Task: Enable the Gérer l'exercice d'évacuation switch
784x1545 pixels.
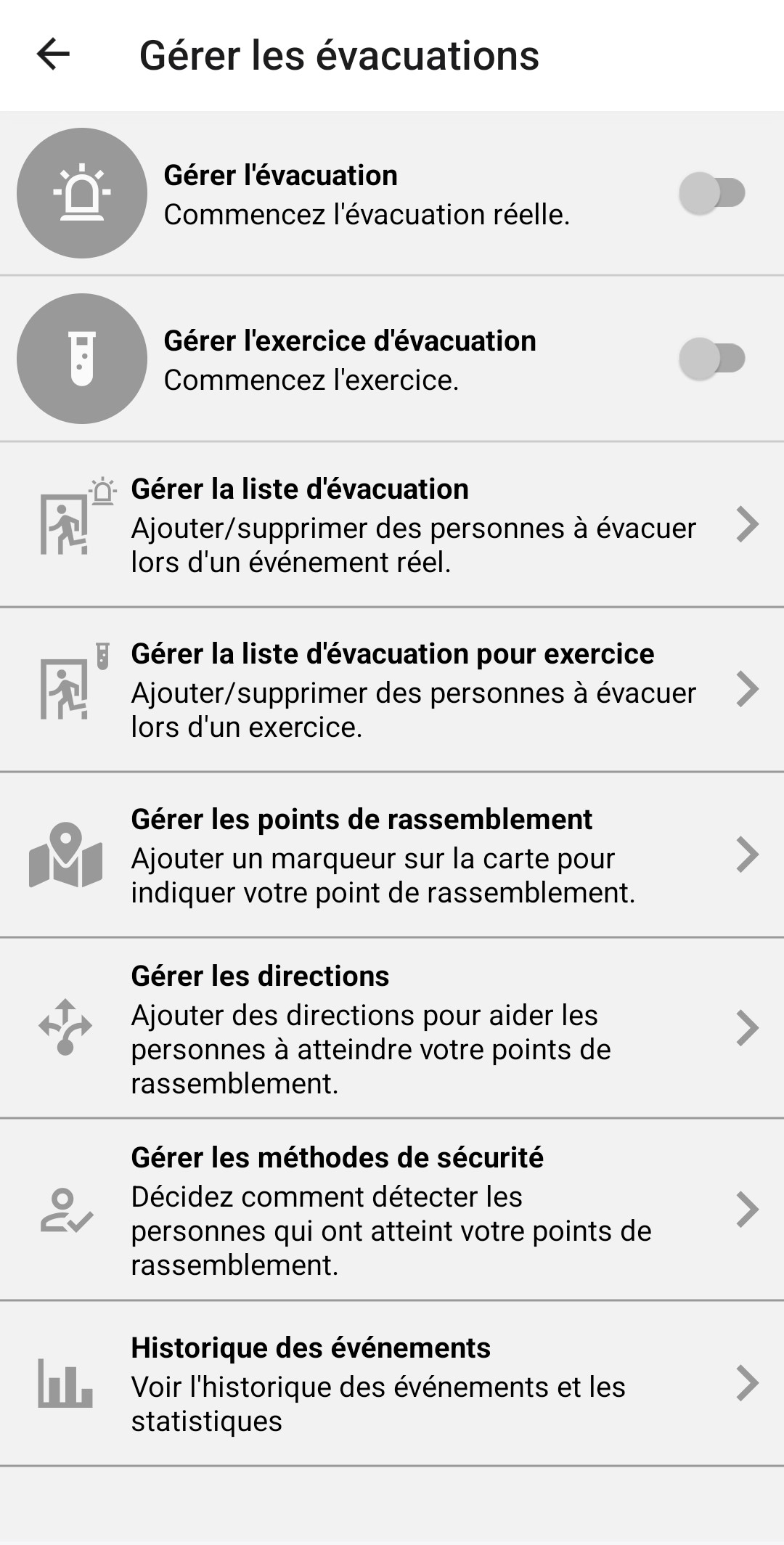Action: click(712, 359)
